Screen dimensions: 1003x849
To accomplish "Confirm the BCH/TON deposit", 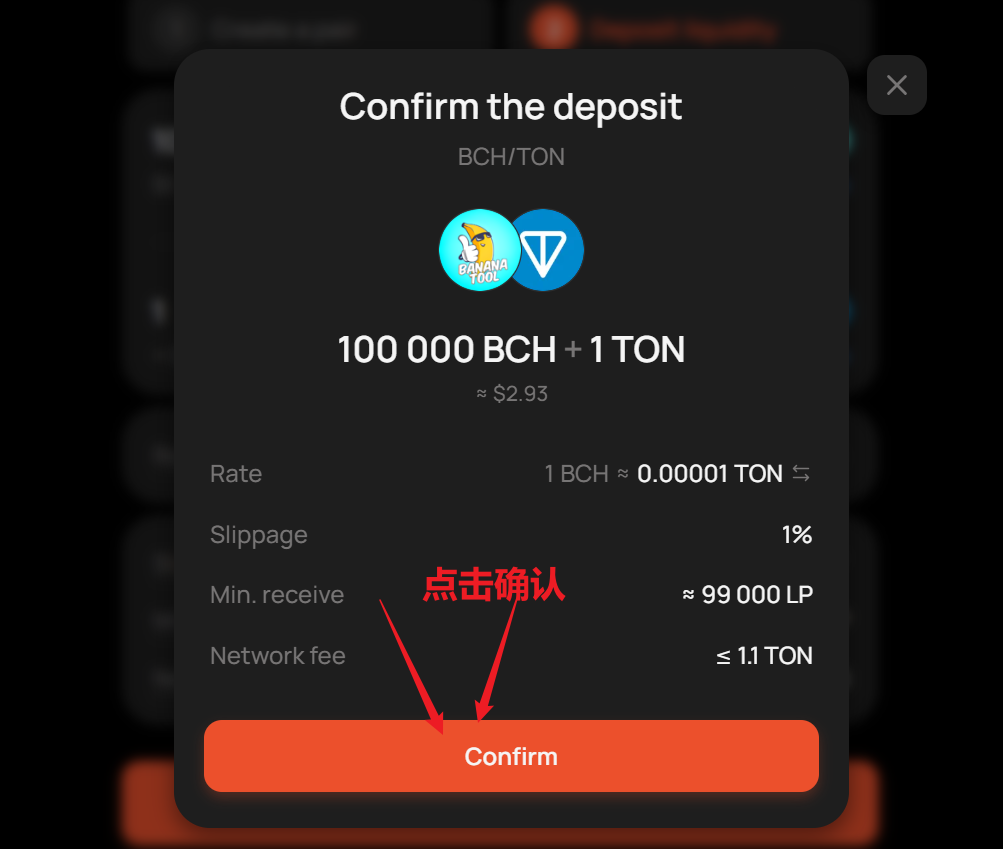I will tap(511, 756).
